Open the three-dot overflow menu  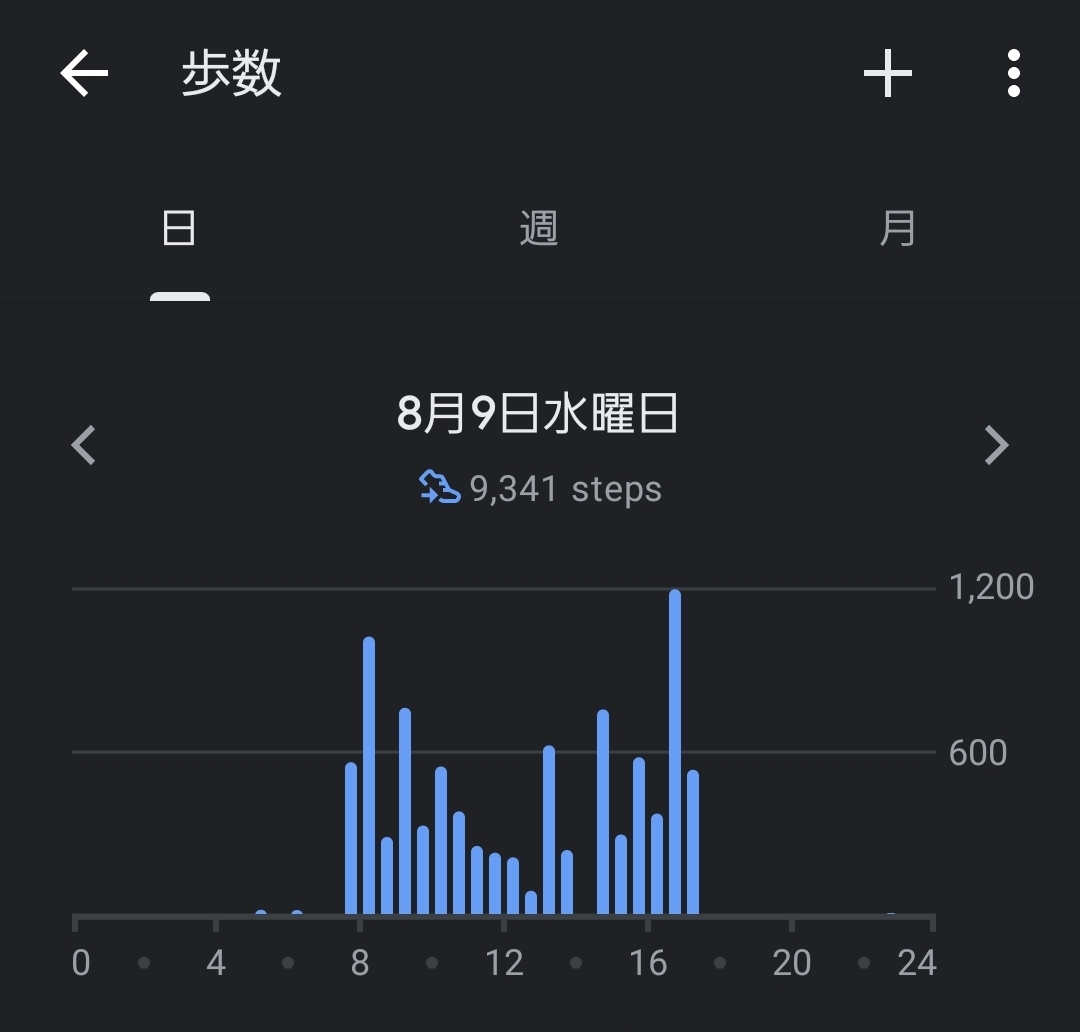click(x=1013, y=74)
